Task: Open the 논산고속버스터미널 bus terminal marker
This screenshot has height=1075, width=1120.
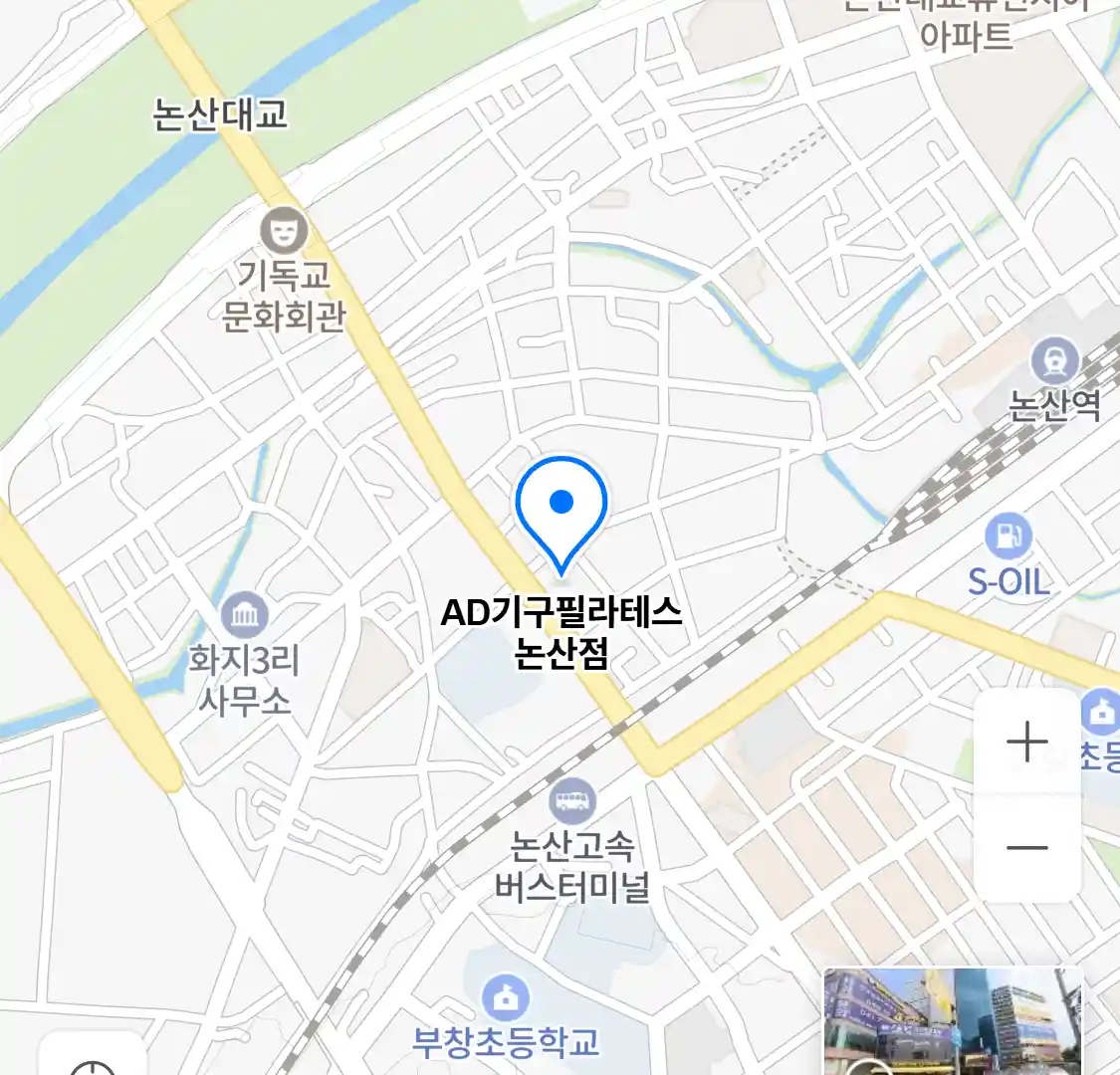Action: click(x=572, y=799)
